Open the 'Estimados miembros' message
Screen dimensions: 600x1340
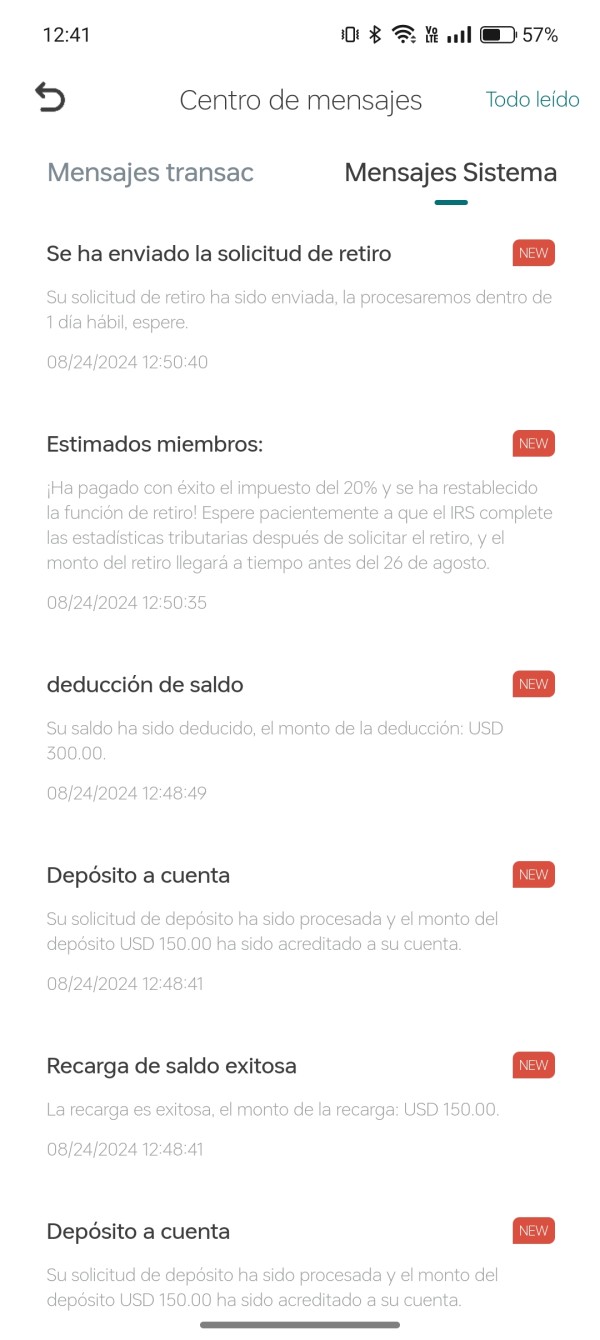coord(300,521)
